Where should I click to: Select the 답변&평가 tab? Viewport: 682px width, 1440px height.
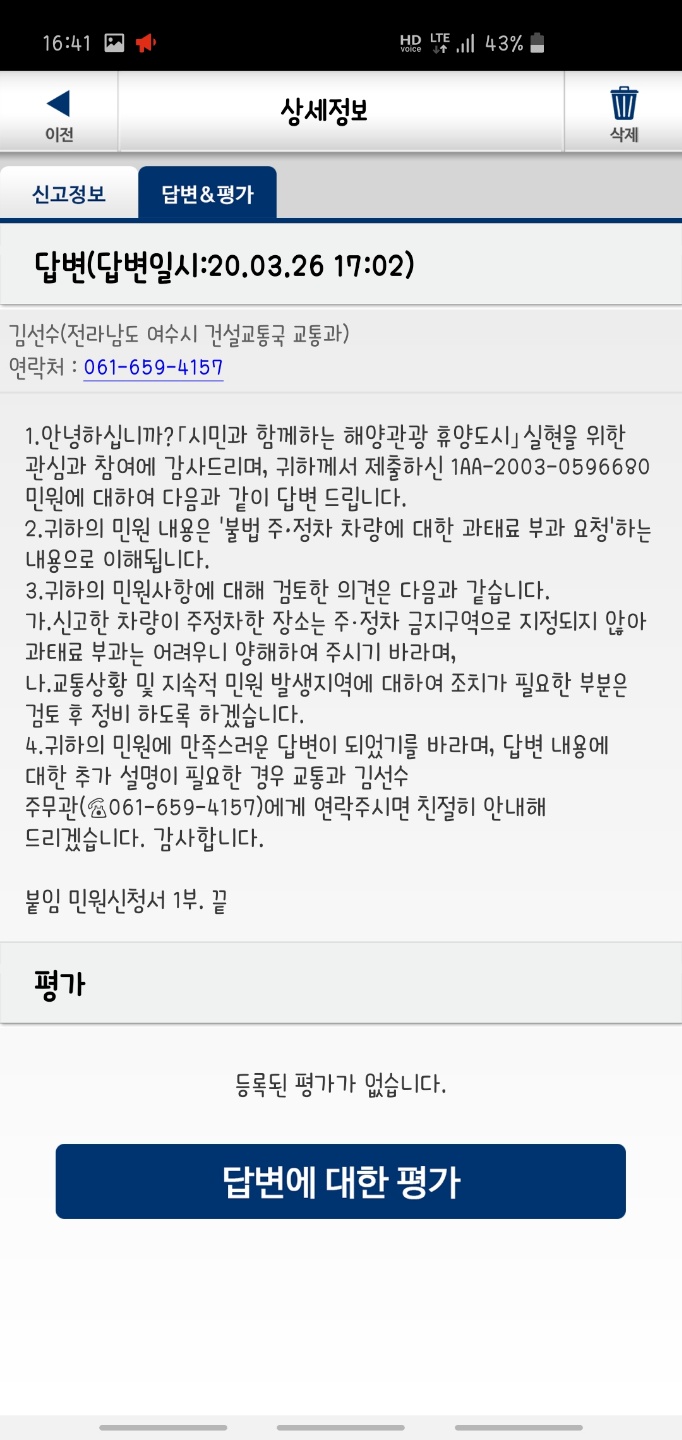(x=207, y=194)
